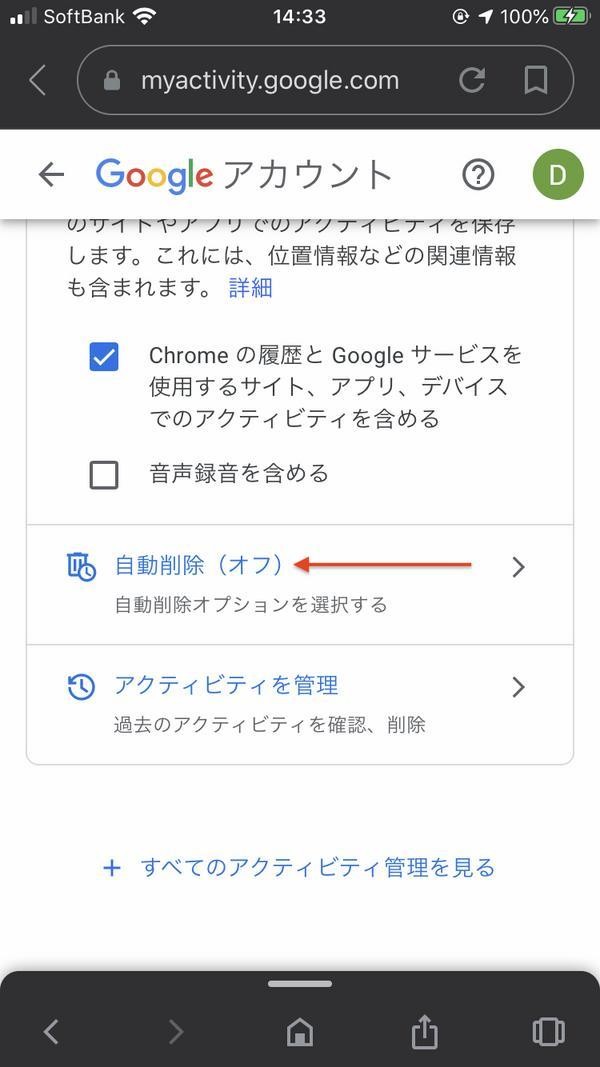
Task: Share this page from bottom toolbar
Action: [x=424, y=1031]
